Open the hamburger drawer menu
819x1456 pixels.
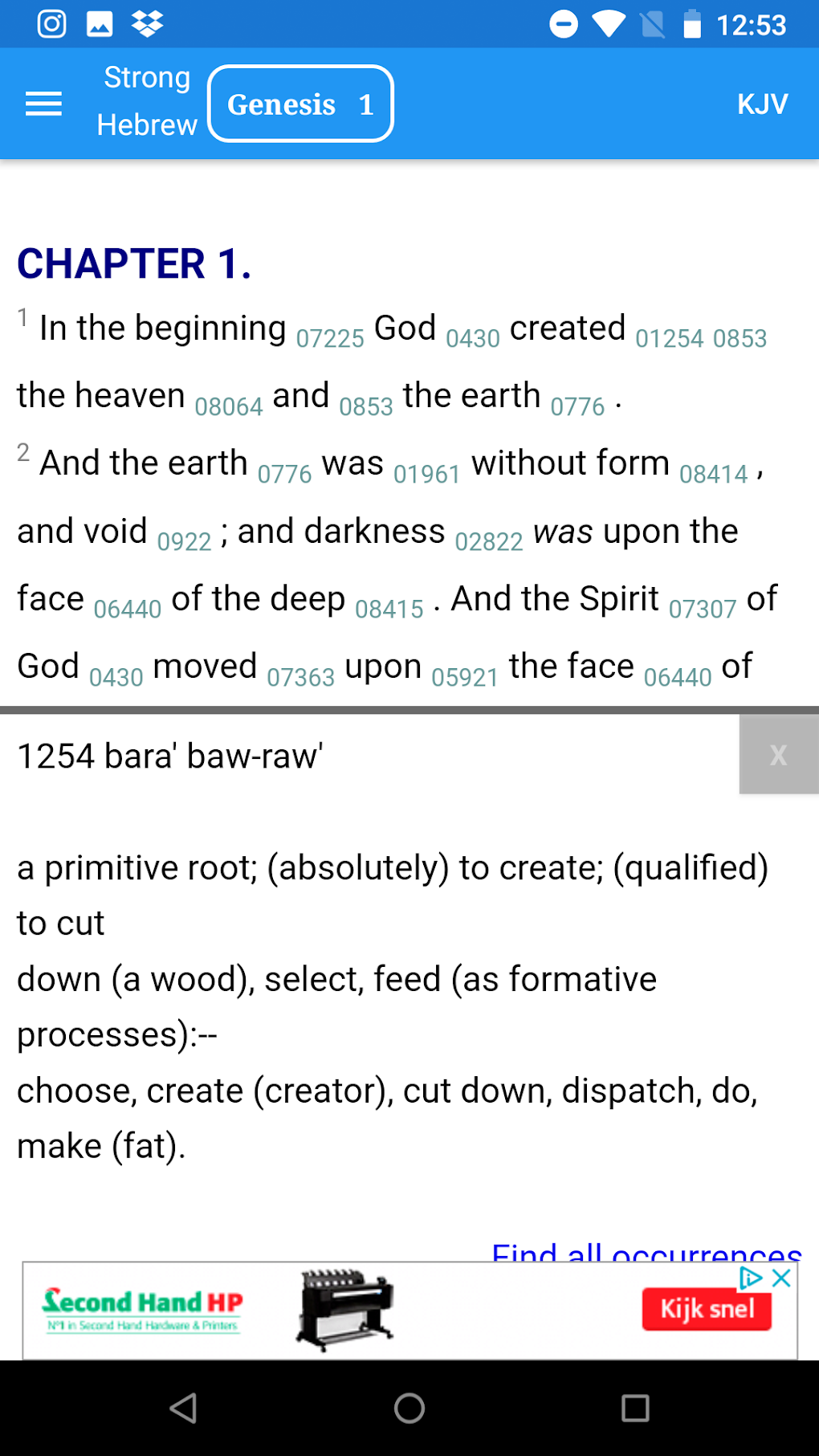[x=43, y=104]
